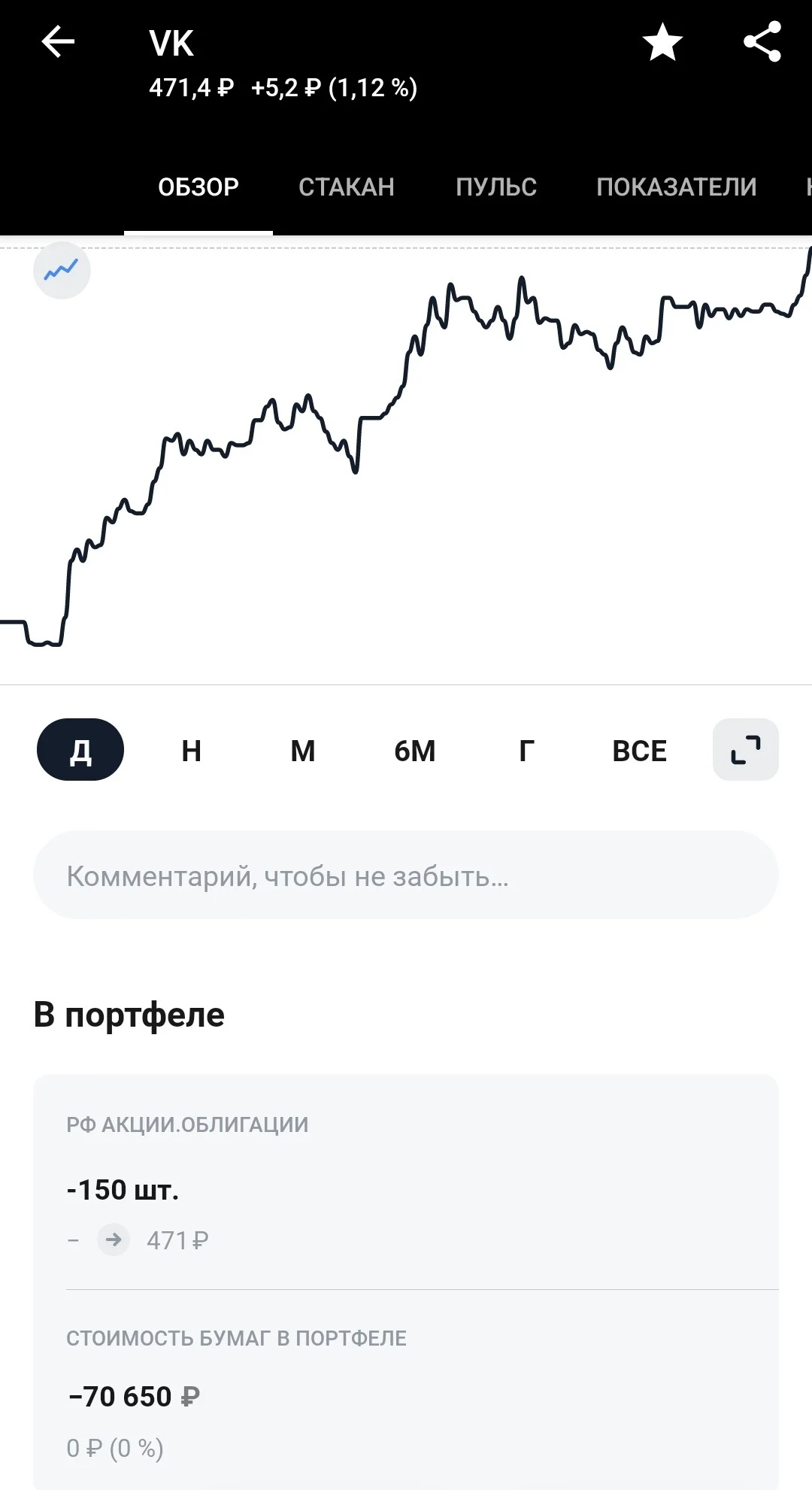Screen dimensions: 812x1490
Task: Select the Н week chart period
Action: [x=192, y=750]
